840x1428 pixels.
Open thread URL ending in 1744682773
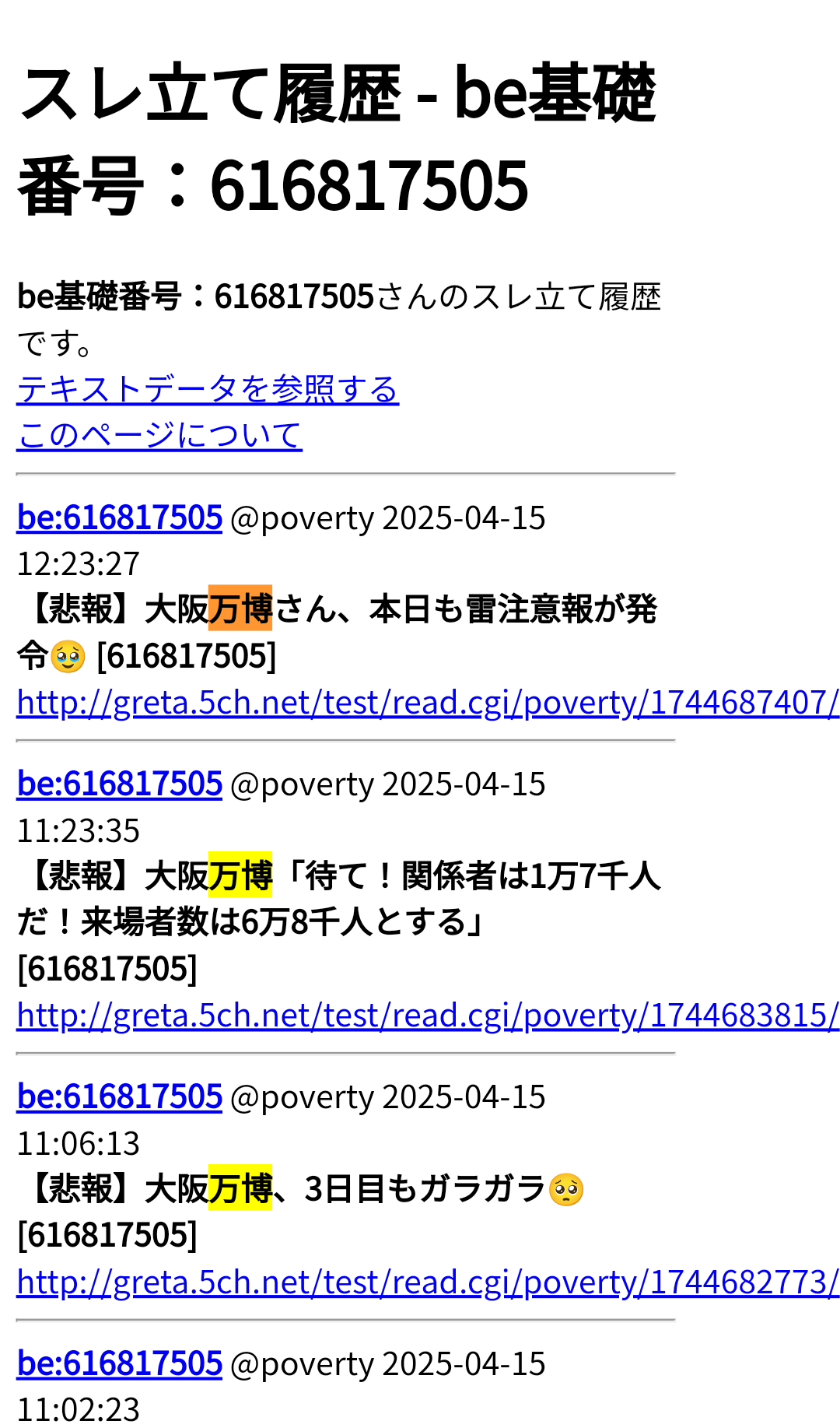(428, 1282)
